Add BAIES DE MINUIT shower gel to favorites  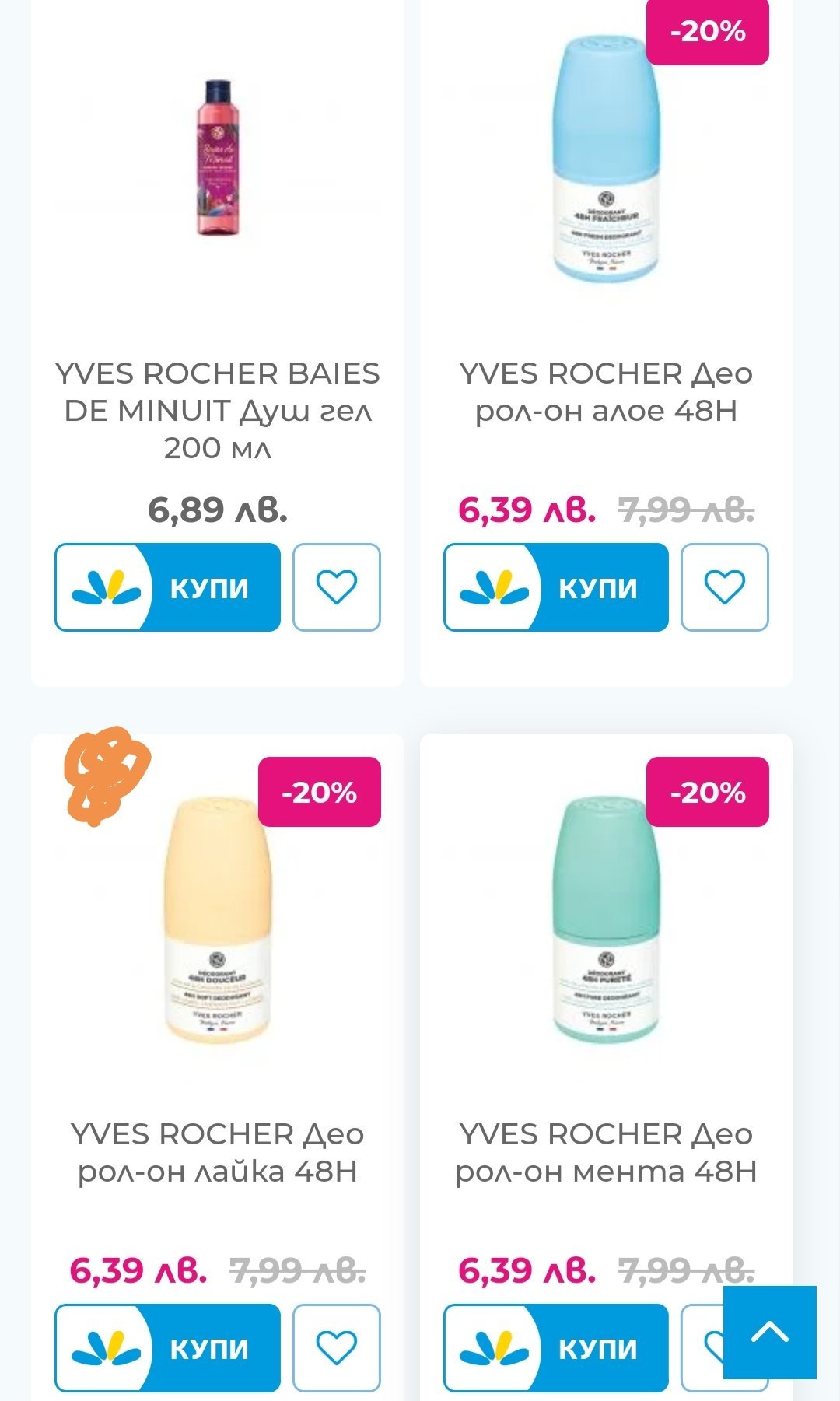(336, 587)
